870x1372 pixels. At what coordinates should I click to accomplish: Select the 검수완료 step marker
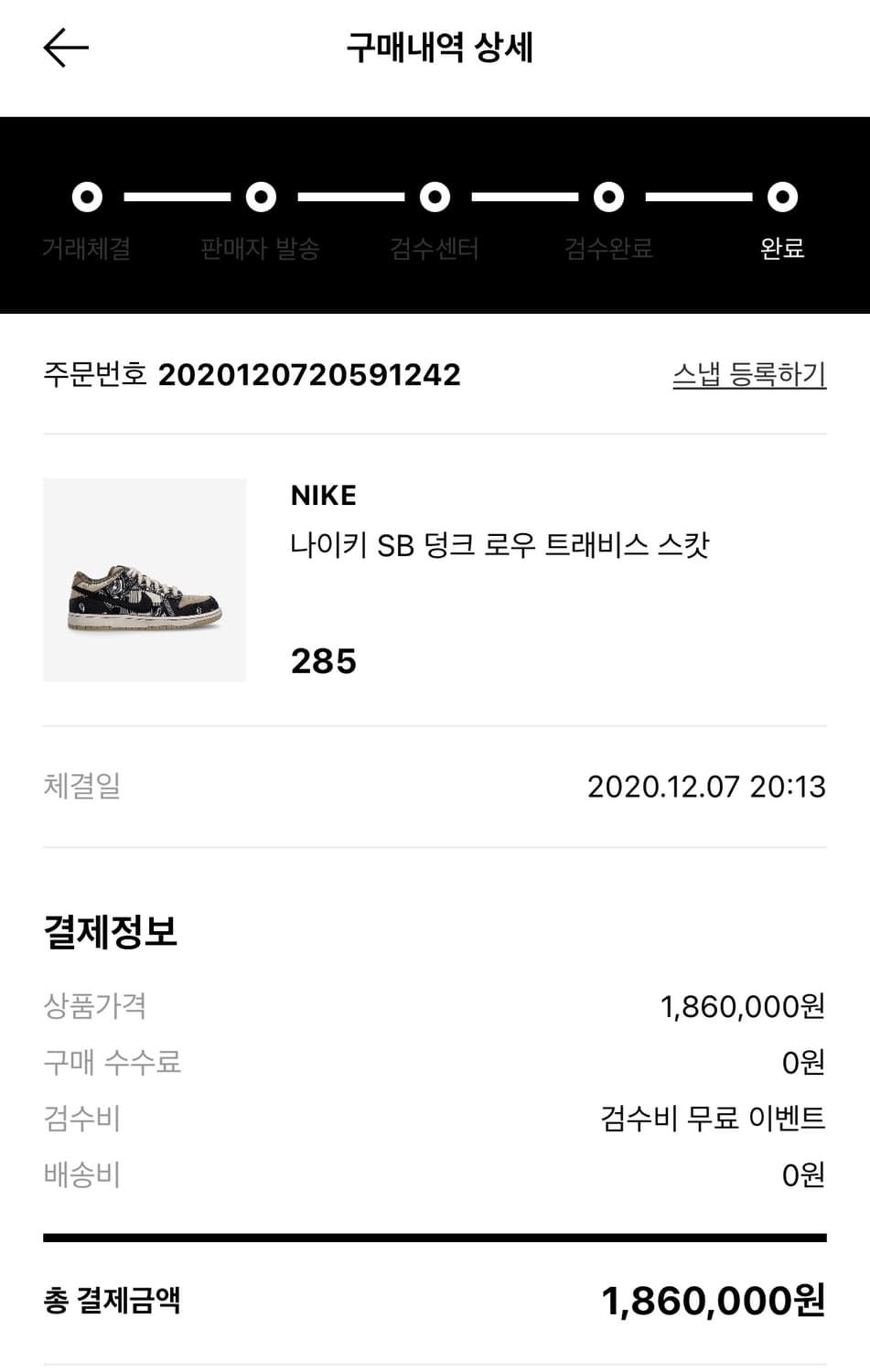point(607,197)
